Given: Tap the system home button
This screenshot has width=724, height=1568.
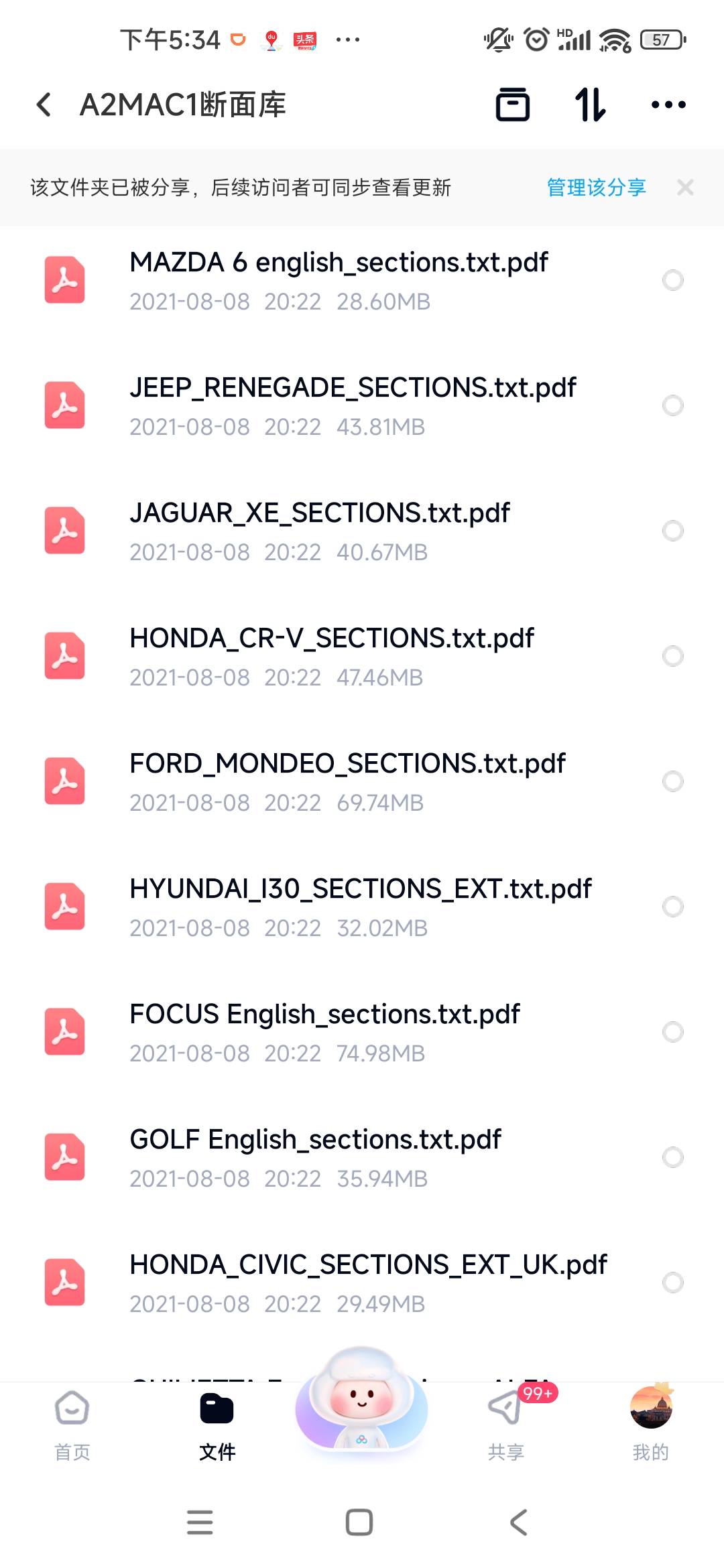Looking at the screenshot, I should 359,1522.
